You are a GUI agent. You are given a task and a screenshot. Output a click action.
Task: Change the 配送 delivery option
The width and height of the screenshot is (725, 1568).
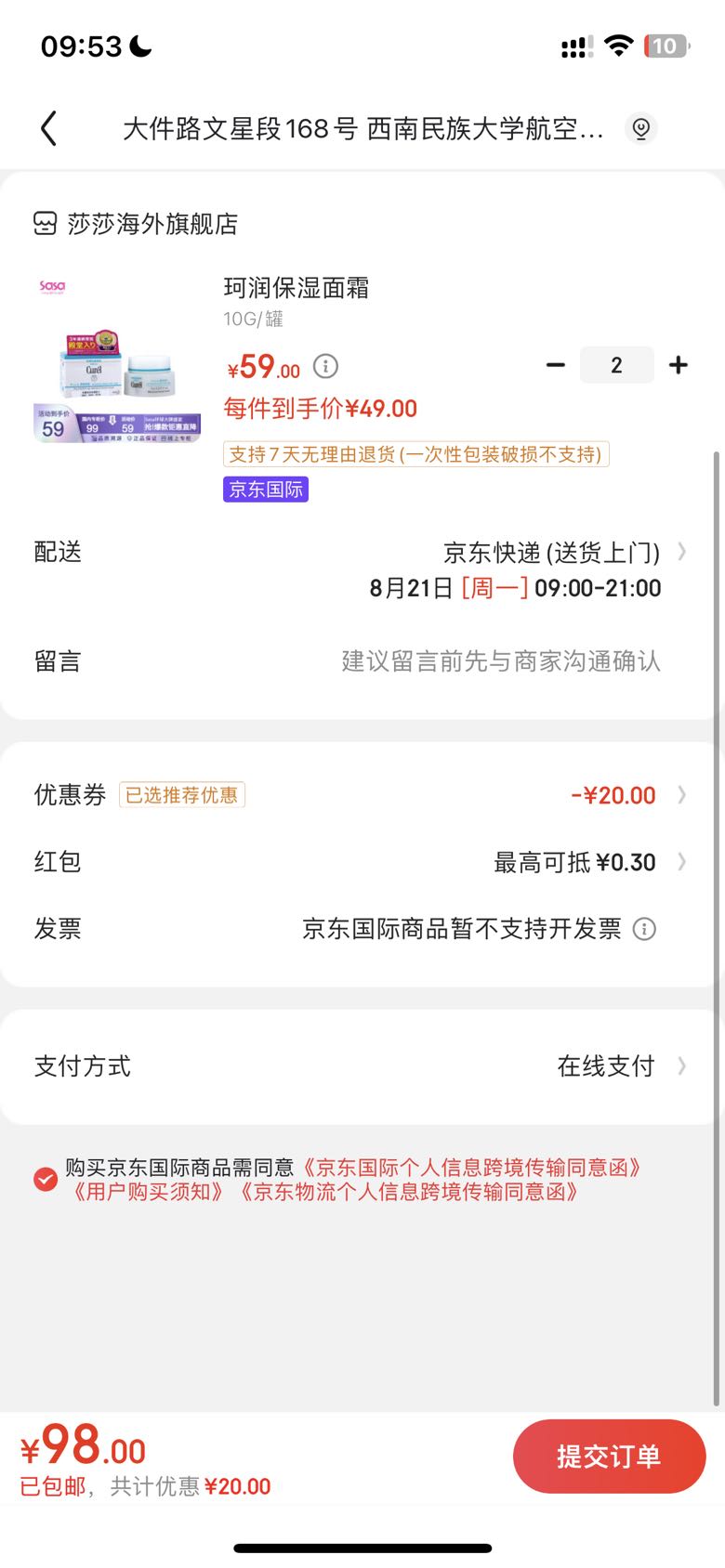tap(361, 570)
